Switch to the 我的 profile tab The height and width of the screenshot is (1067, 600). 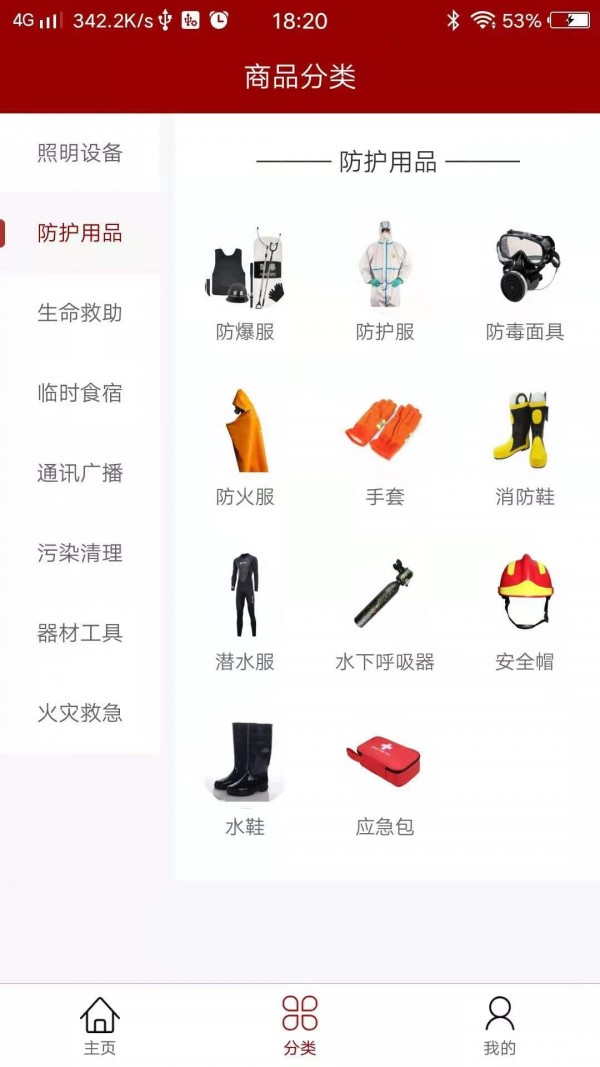click(500, 1026)
